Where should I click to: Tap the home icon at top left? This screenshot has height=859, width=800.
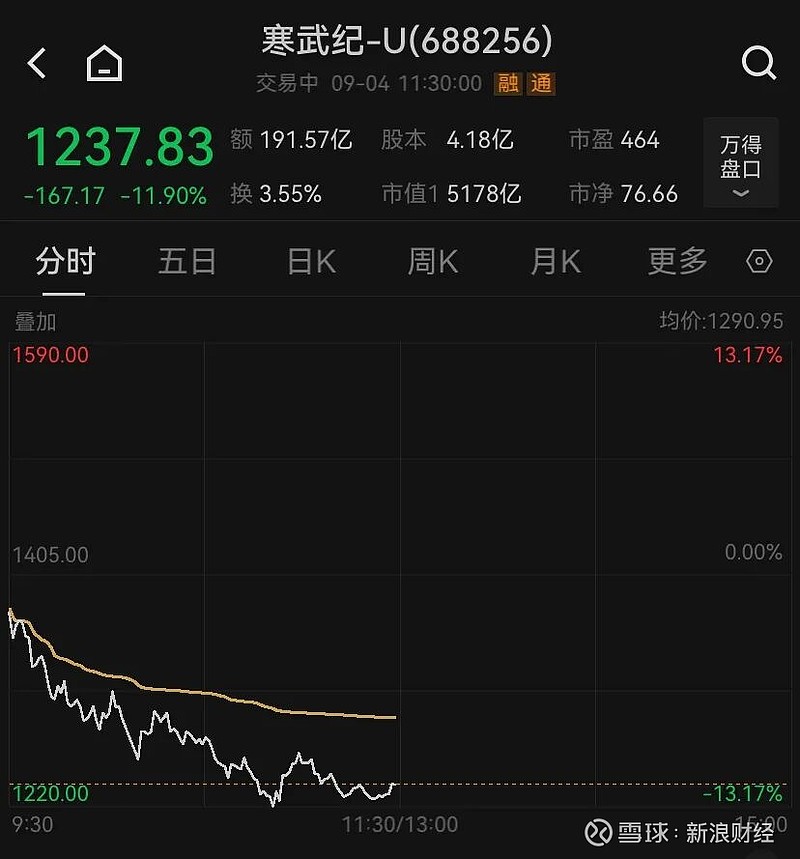click(x=104, y=63)
